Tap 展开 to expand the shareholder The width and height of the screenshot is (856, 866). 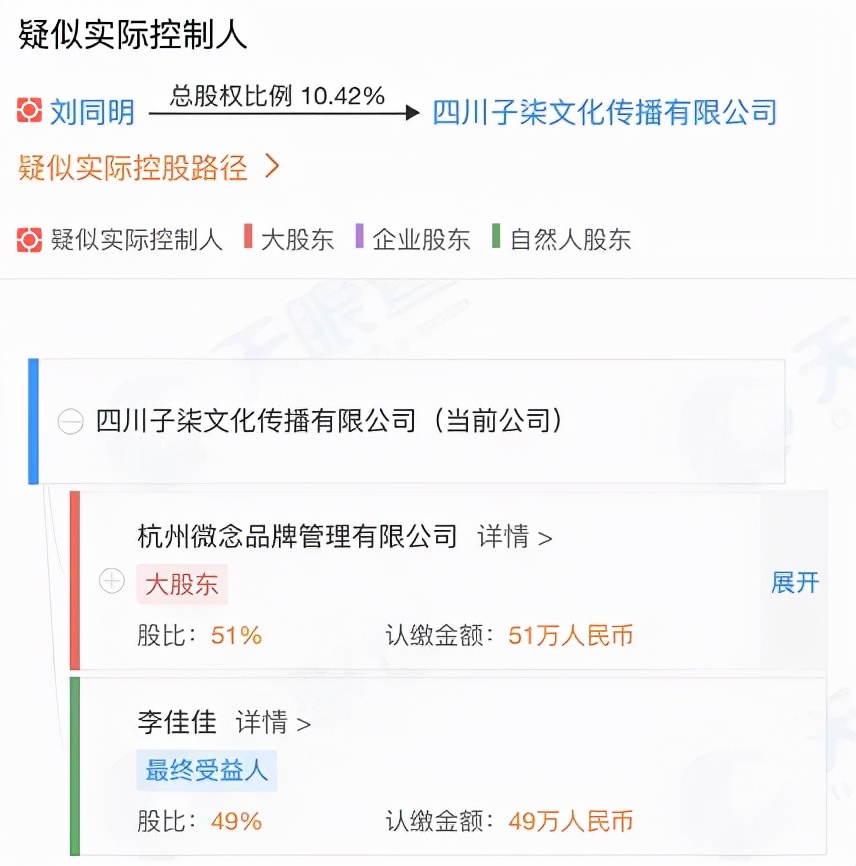tap(795, 583)
